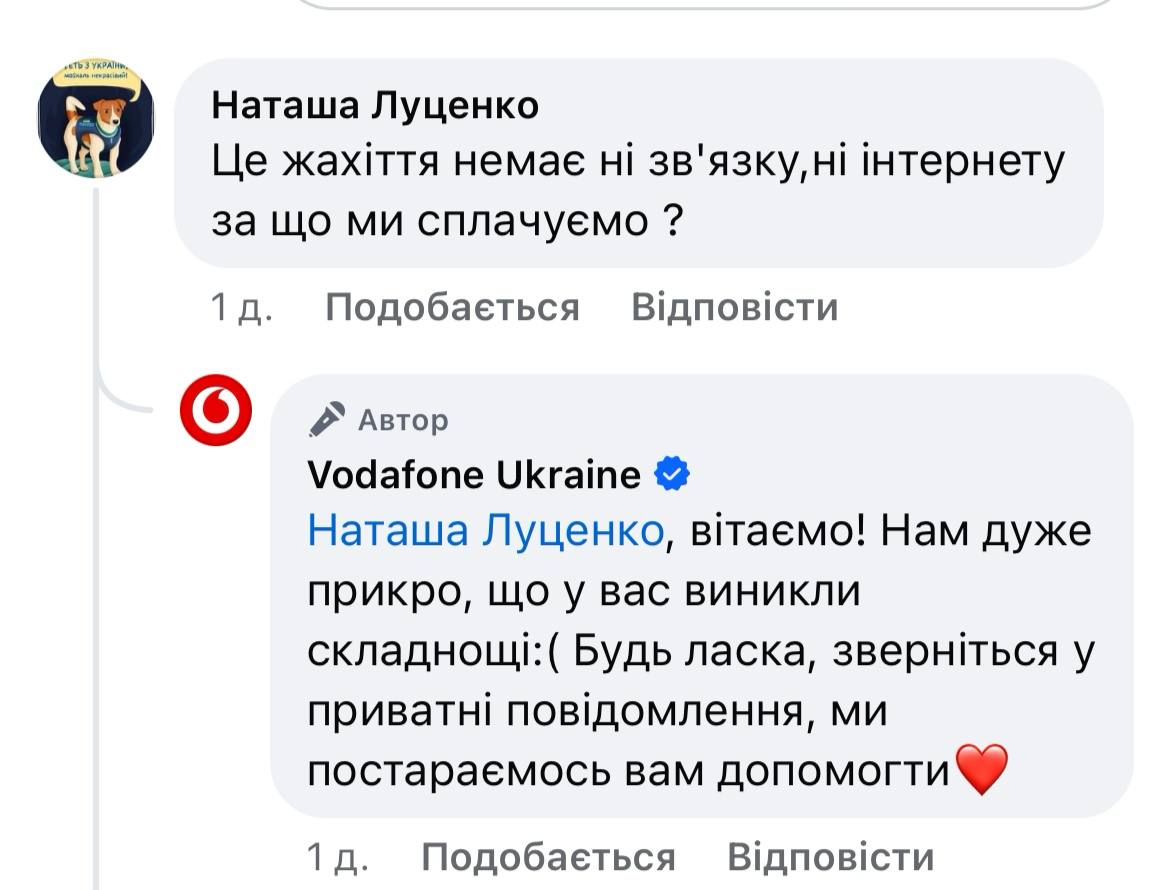This screenshot has height=890, width=1170.
Task: Tap the blue Наташа Луценко mention in Vodafone's reply
Action: [485, 531]
